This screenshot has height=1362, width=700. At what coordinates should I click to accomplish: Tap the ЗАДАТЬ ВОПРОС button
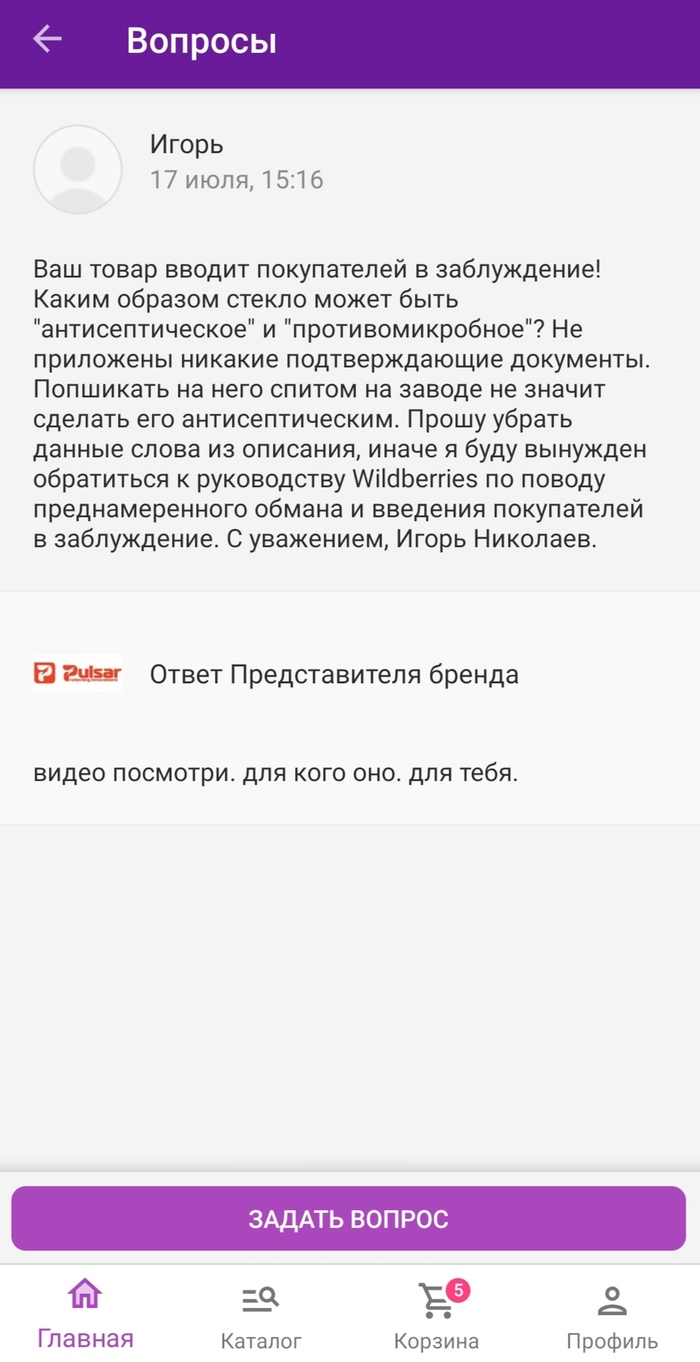tap(348, 1219)
